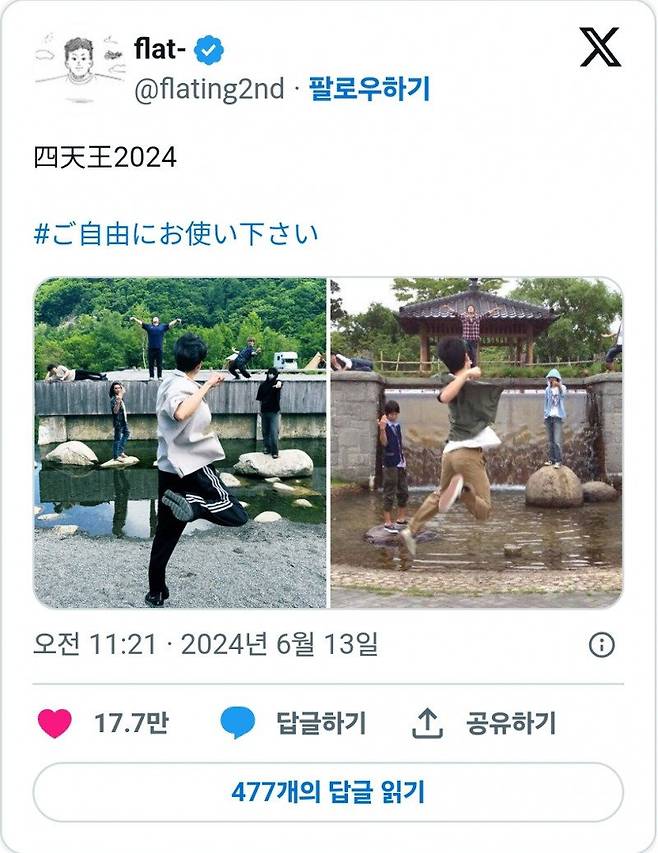Open hashtag #ご自由にお使い下さい
The width and height of the screenshot is (658, 853).
pos(176,234)
